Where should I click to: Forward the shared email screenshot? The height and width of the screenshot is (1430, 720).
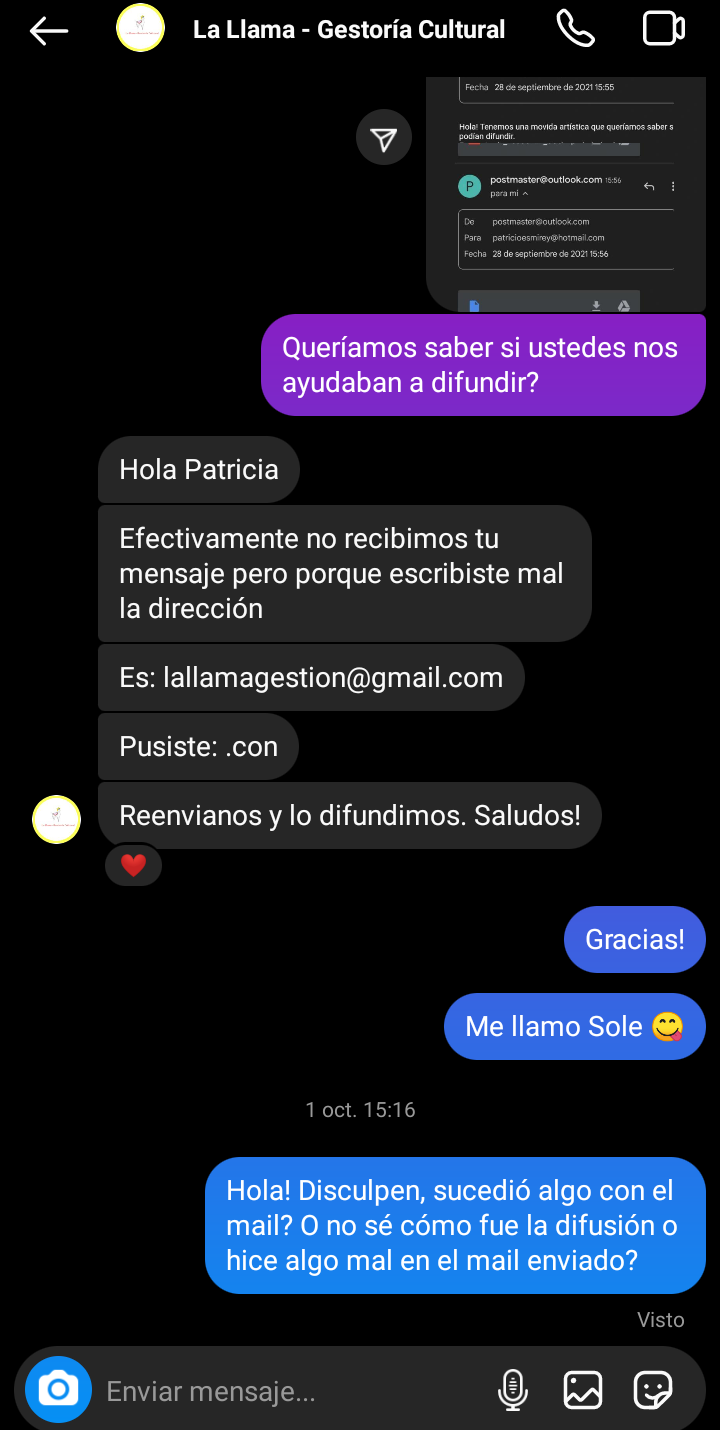coord(384,139)
